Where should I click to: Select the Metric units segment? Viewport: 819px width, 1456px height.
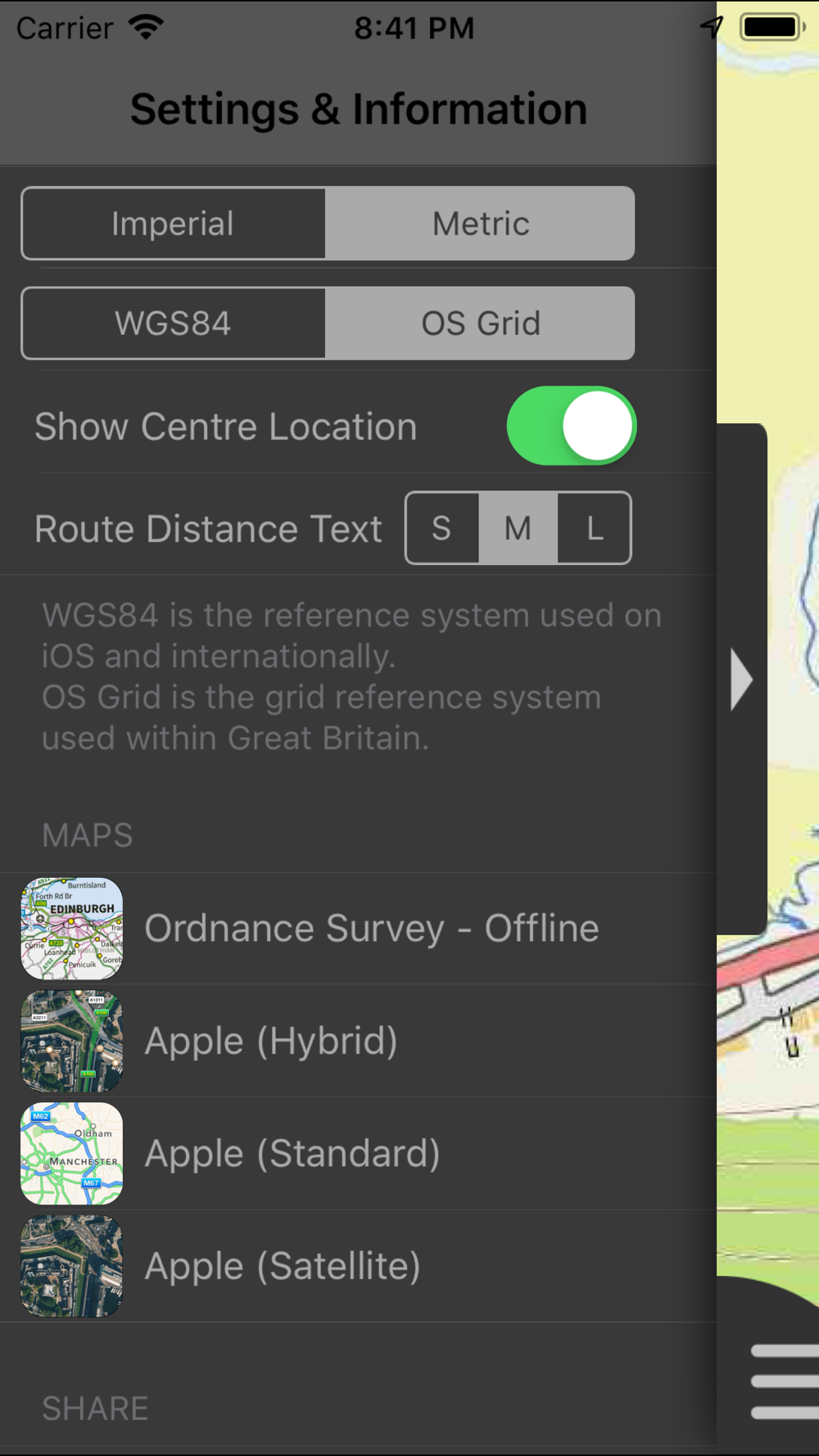coord(480,224)
